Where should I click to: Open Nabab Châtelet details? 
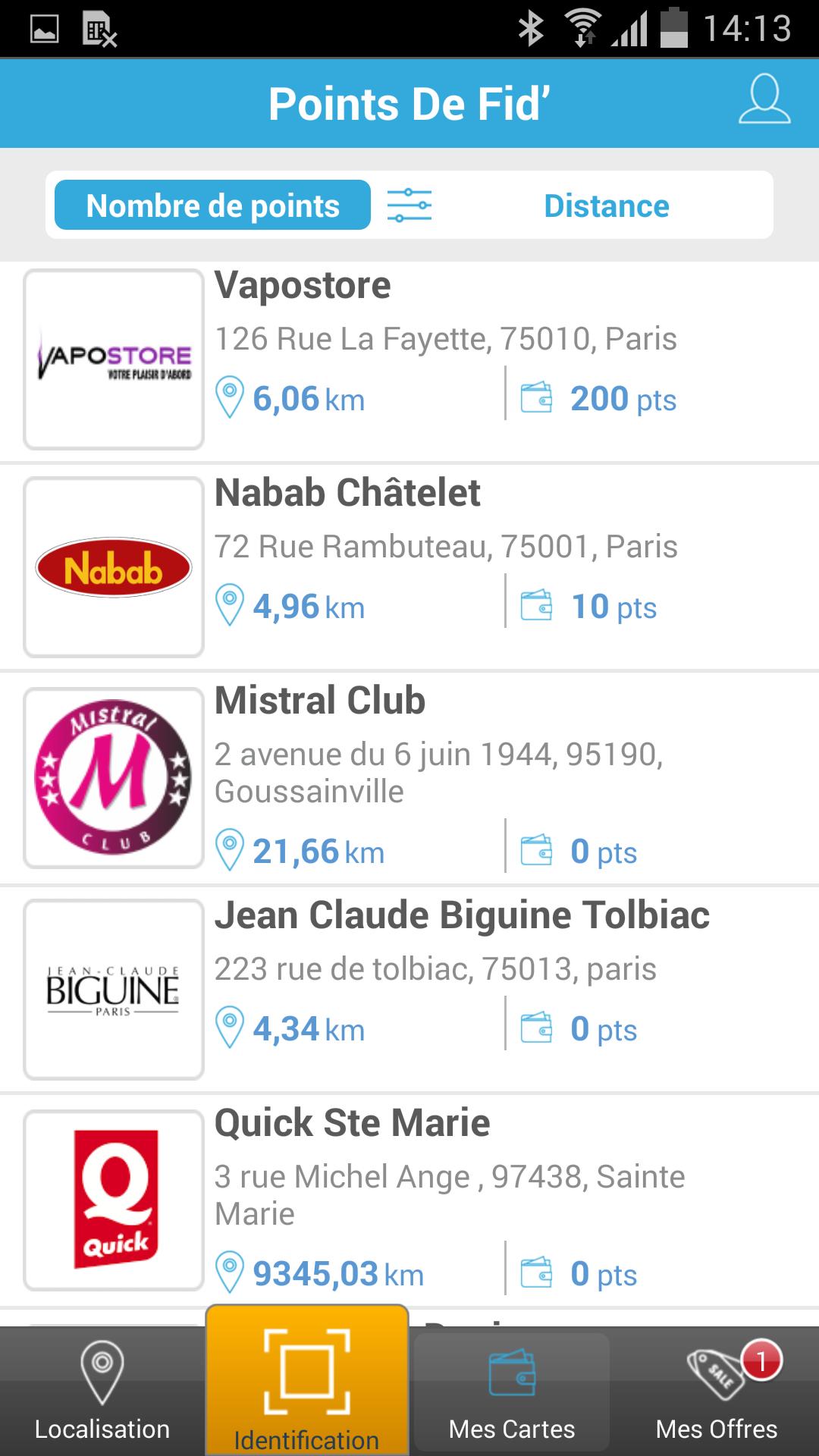click(x=409, y=566)
